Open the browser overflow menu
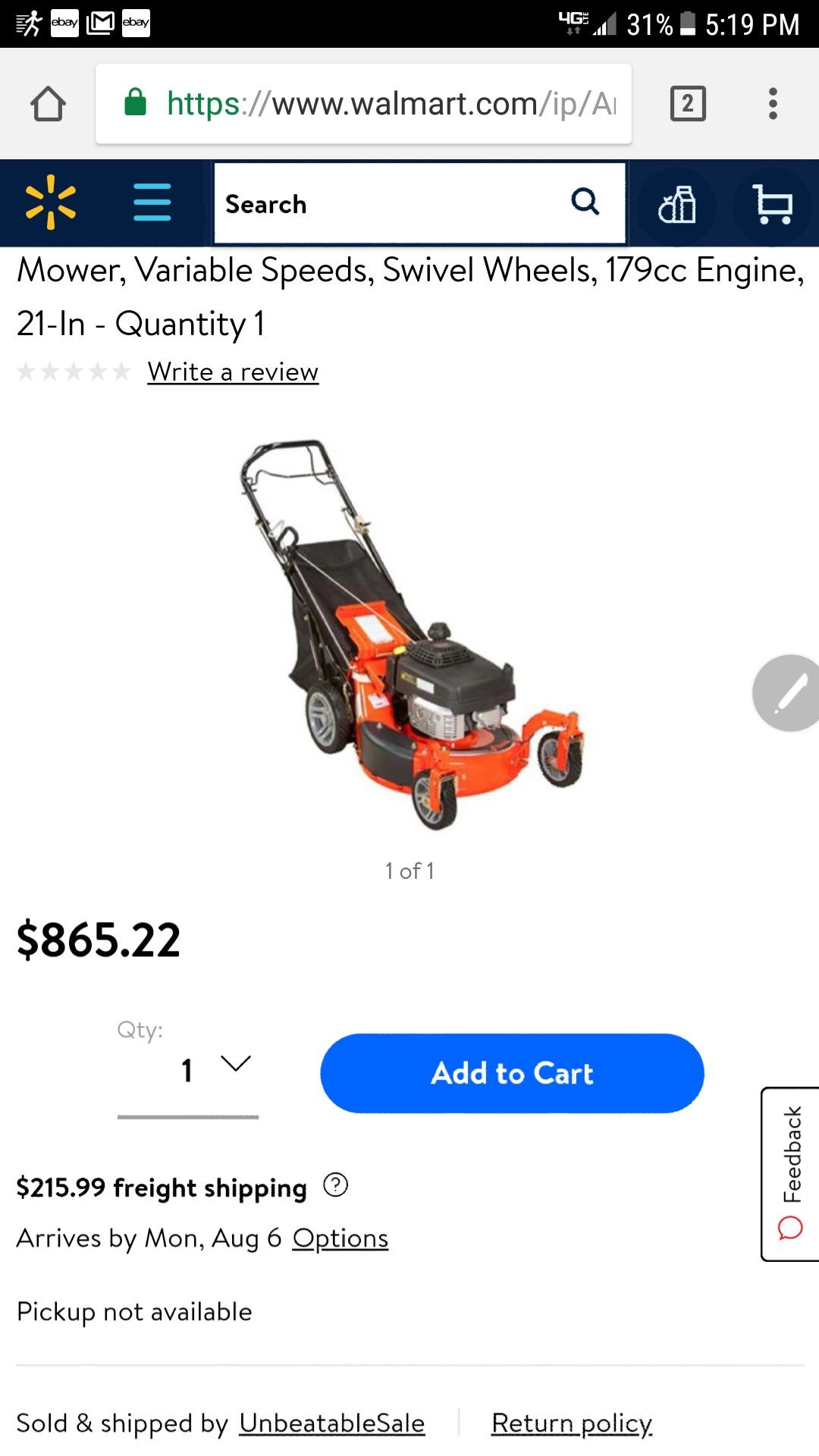The width and height of the screenshot is (819, 1456). click(x=773, y=104)
